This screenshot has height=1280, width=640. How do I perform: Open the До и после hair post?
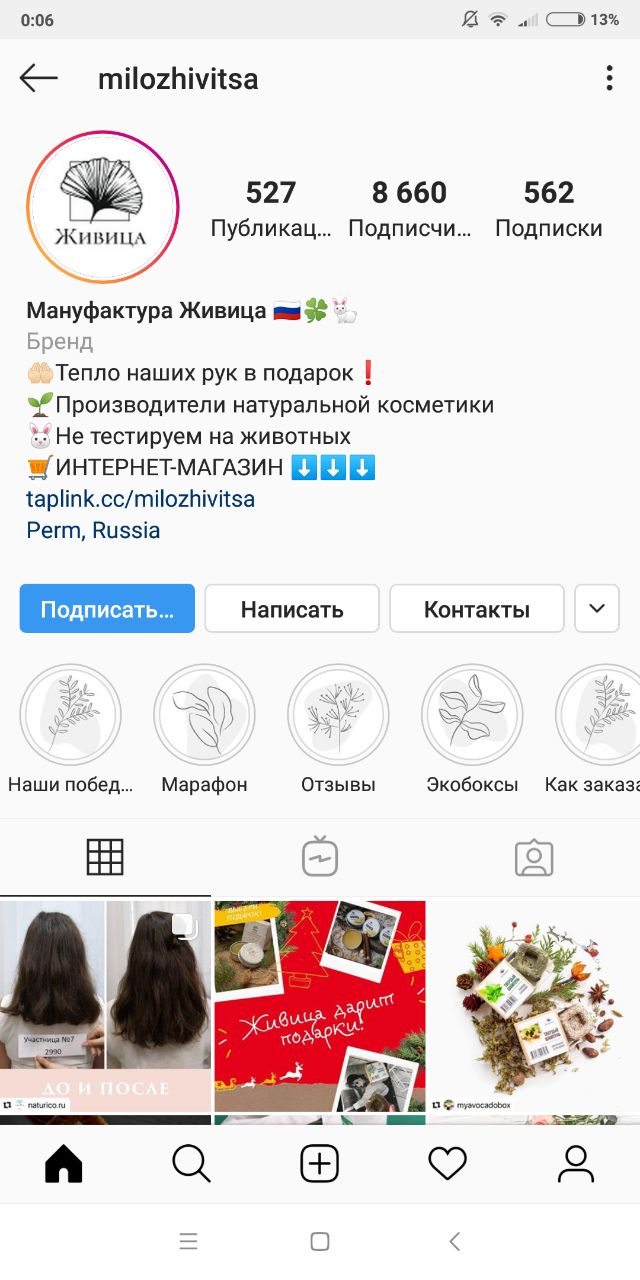[105, 1007]
